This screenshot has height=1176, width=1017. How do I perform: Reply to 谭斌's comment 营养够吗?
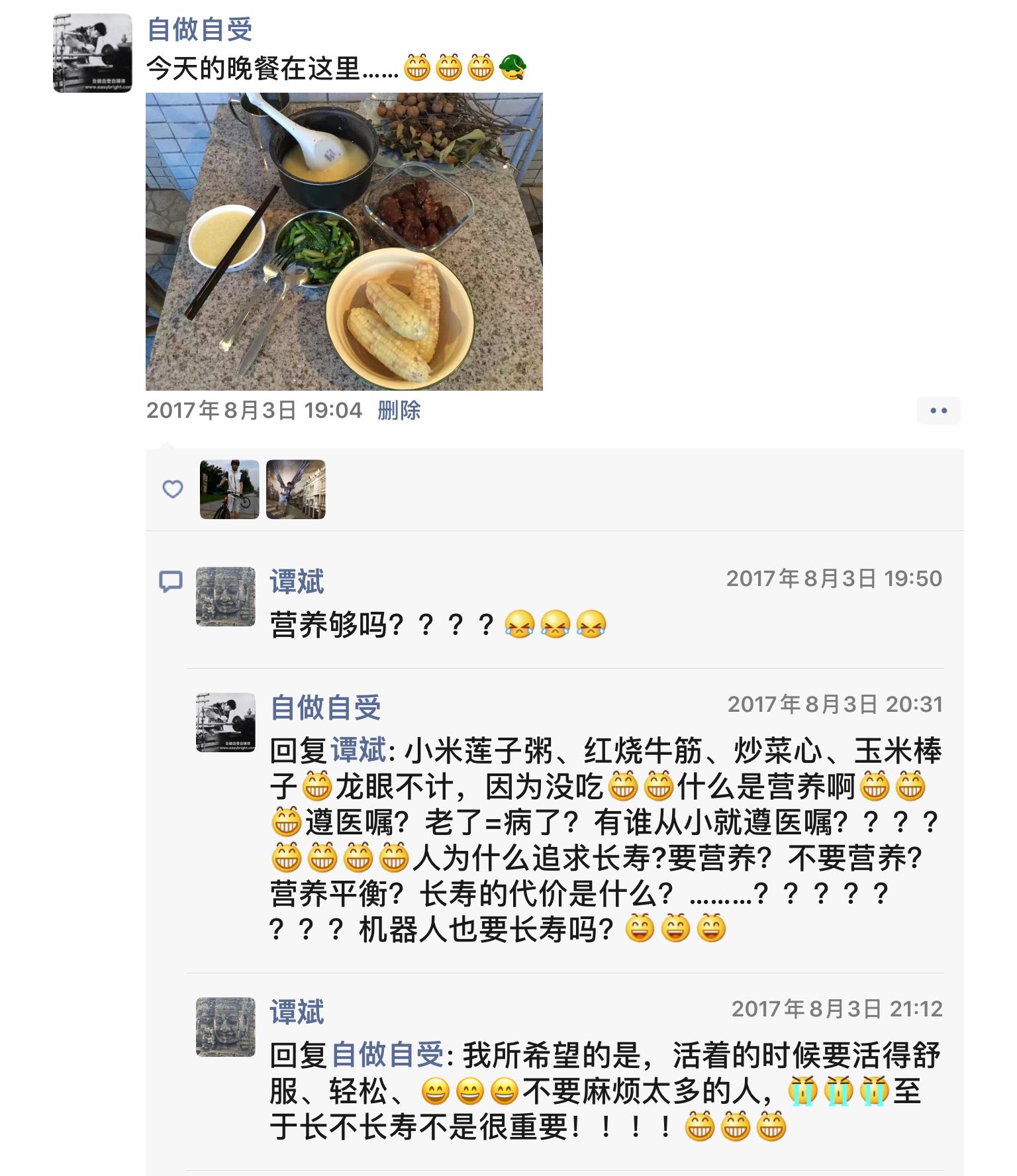[x=437, y=625]
